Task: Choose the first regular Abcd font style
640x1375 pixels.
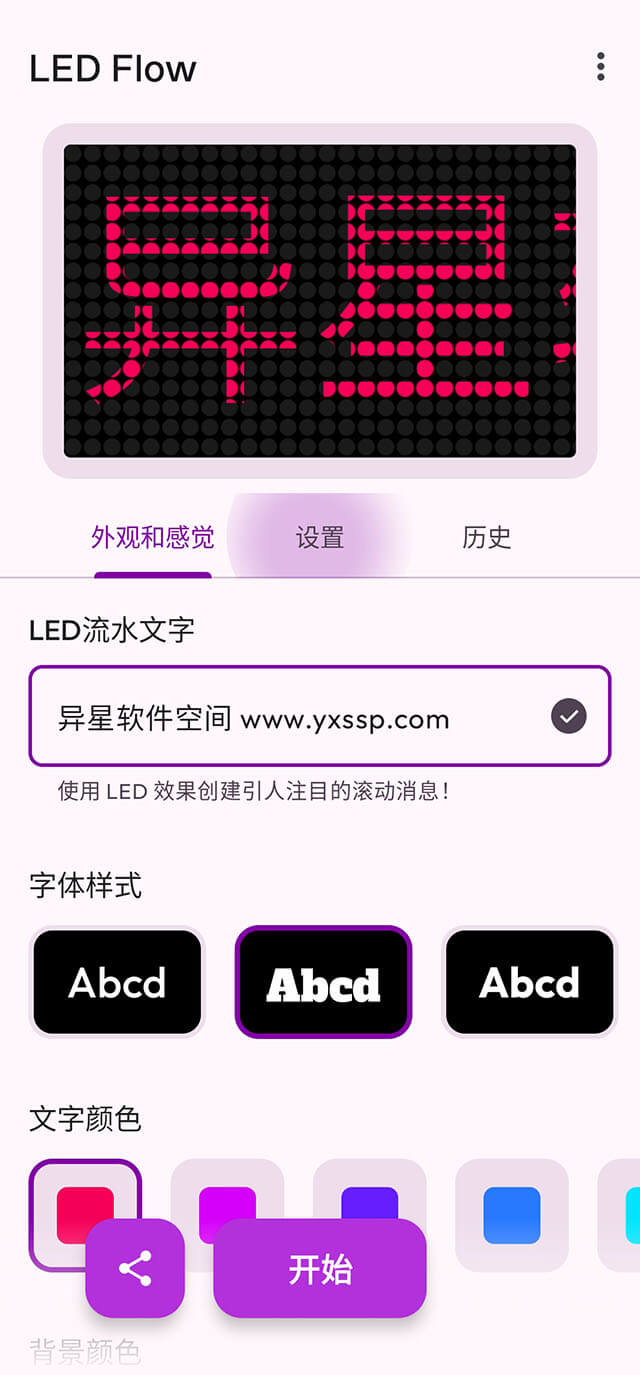Action: coord(118,982)
